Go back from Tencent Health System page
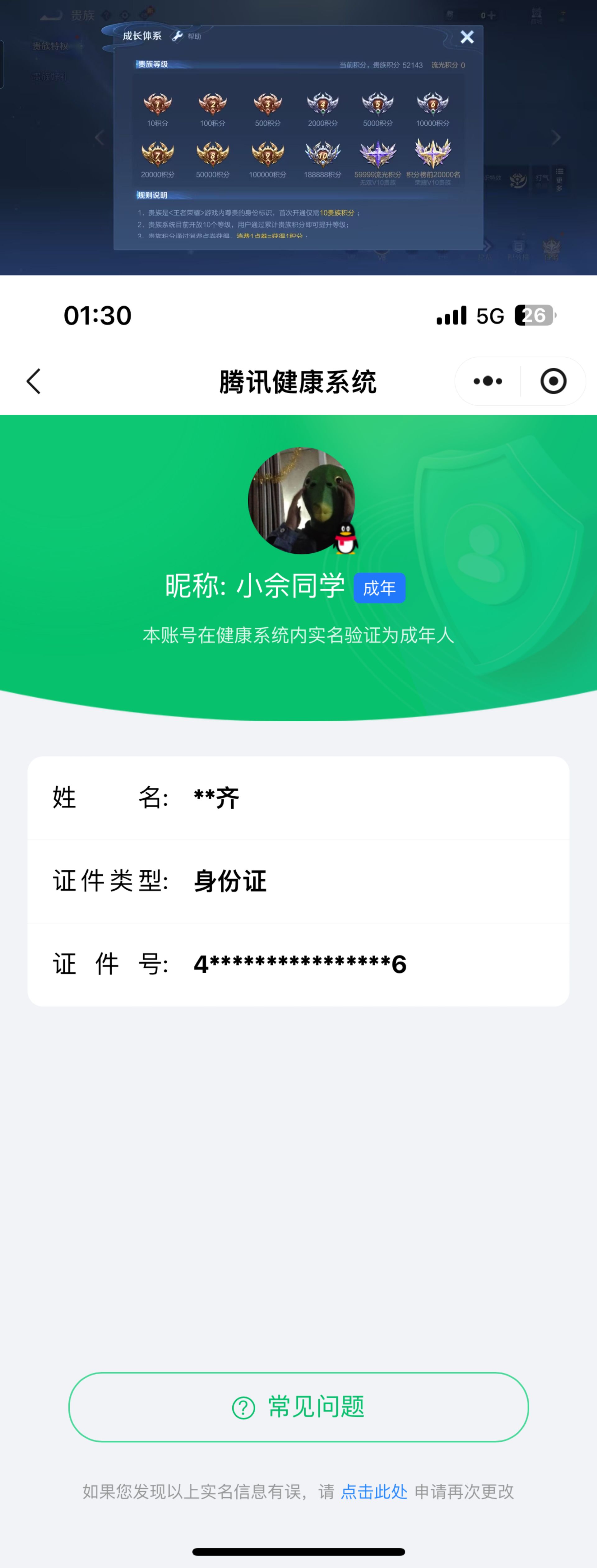Image resolution: width=597 pixels, height=1568 pixels. [x=34, y=382]
